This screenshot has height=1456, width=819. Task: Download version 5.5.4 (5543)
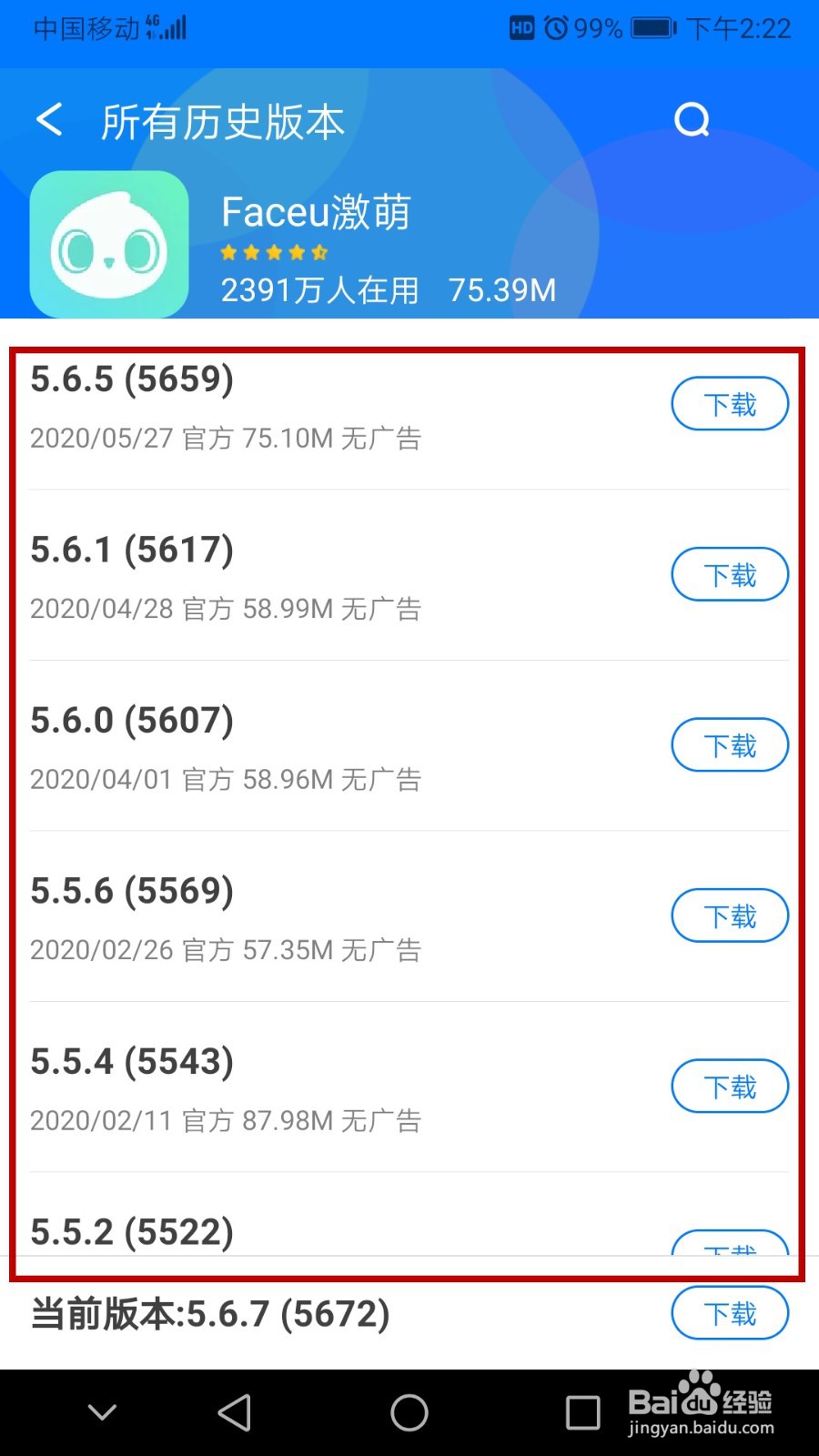pos(730,1087)
